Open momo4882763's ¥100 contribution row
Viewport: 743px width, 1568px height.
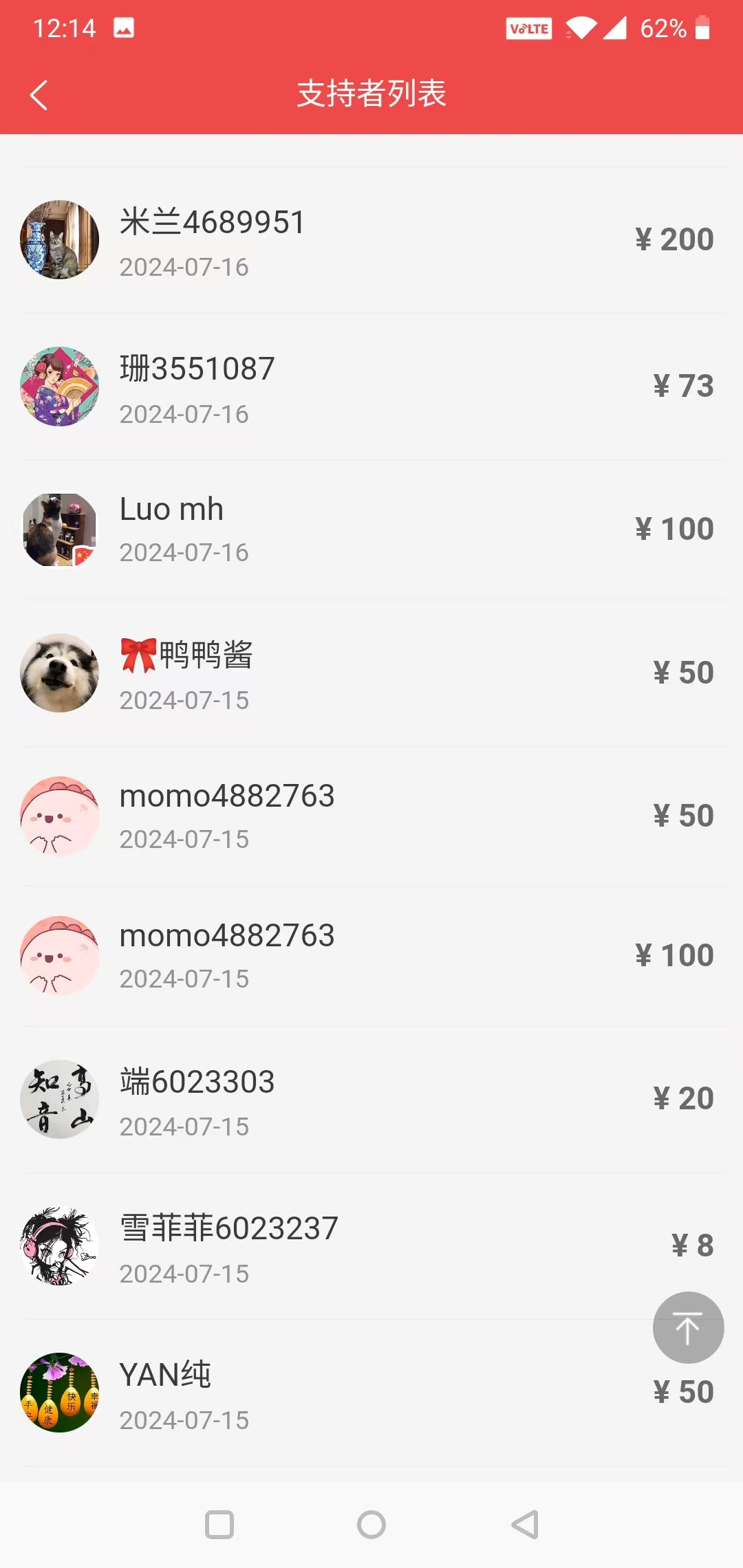pos(371,956)
